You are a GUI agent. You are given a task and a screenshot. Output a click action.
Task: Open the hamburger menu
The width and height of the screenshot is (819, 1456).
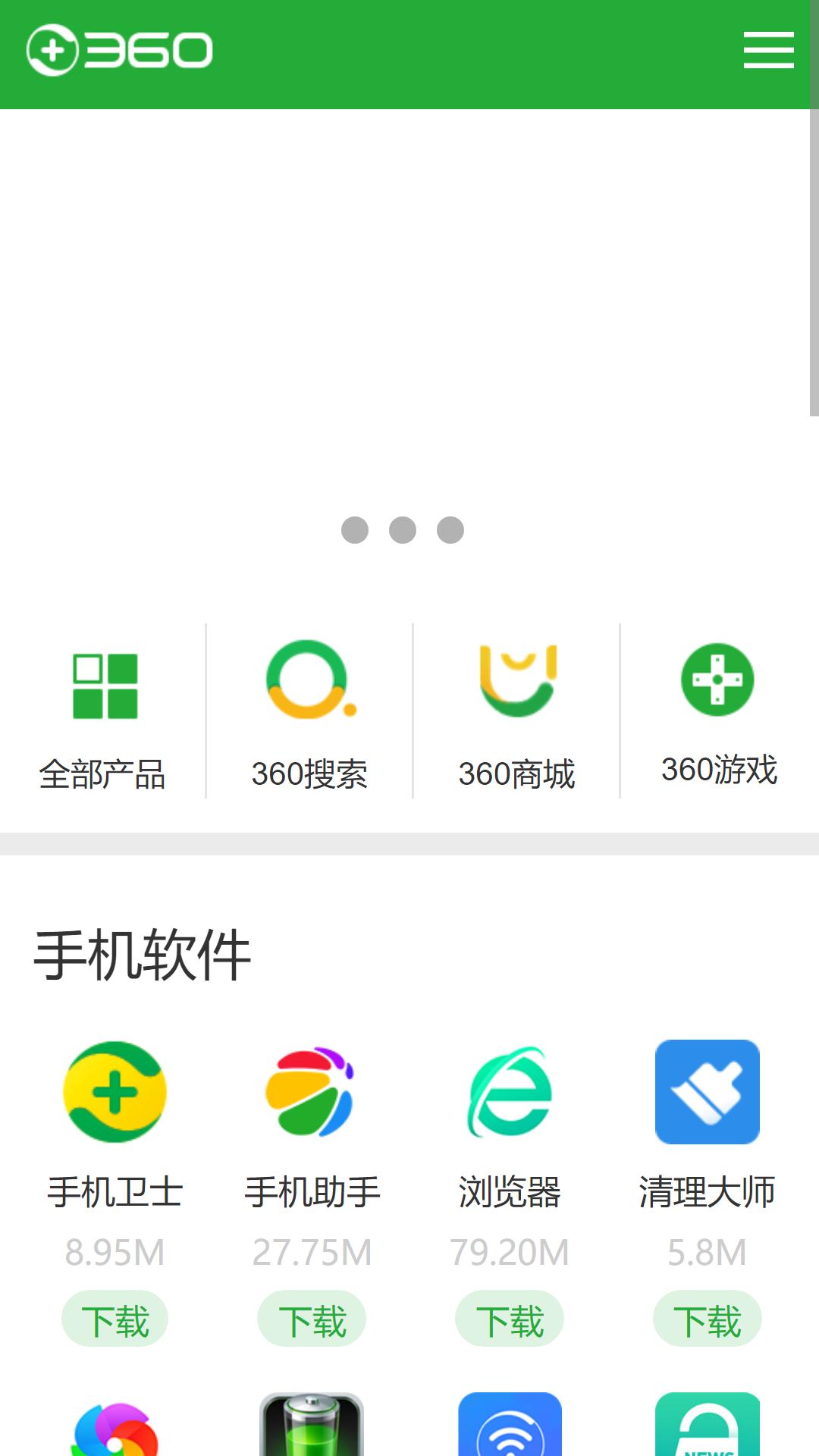[x=768, y=50]
